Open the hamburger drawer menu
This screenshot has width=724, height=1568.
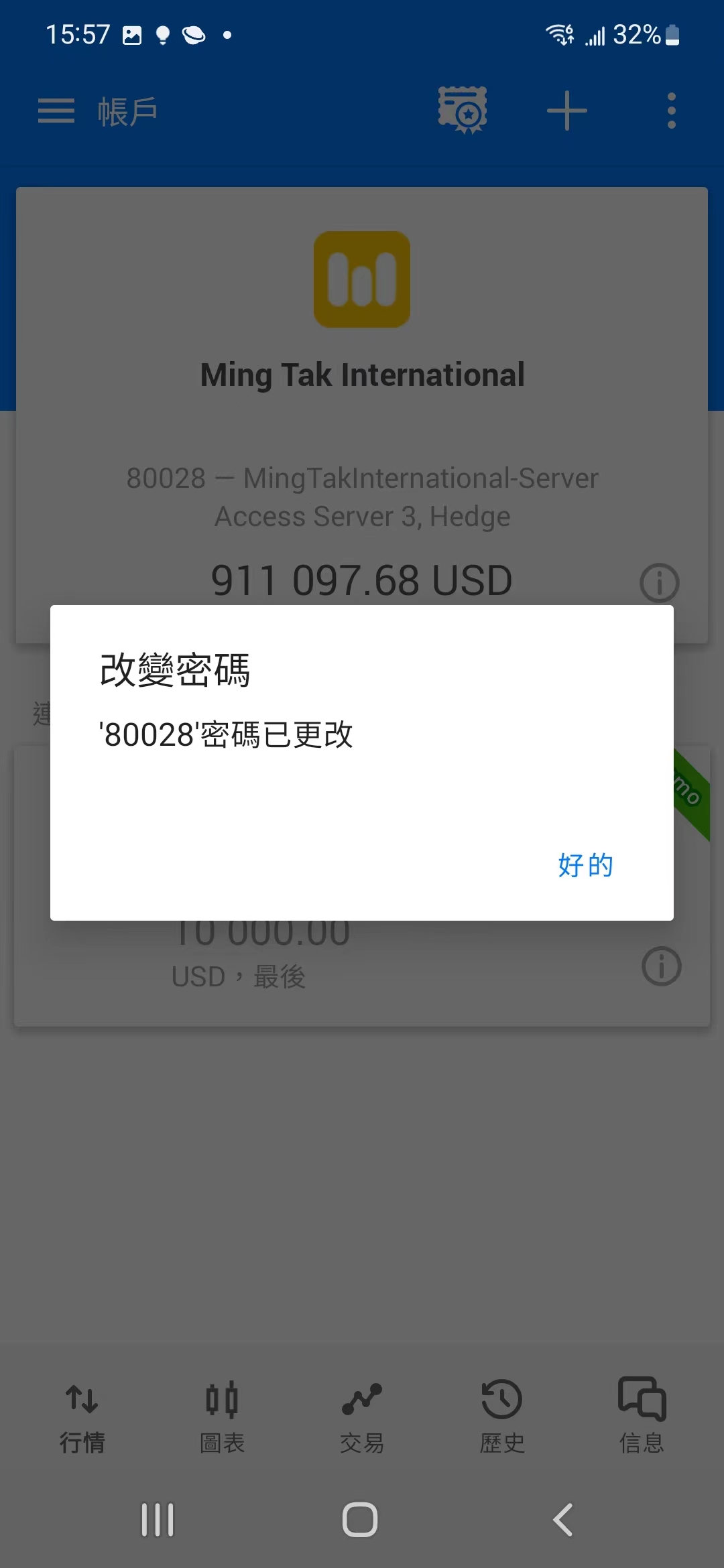(56, 111)
